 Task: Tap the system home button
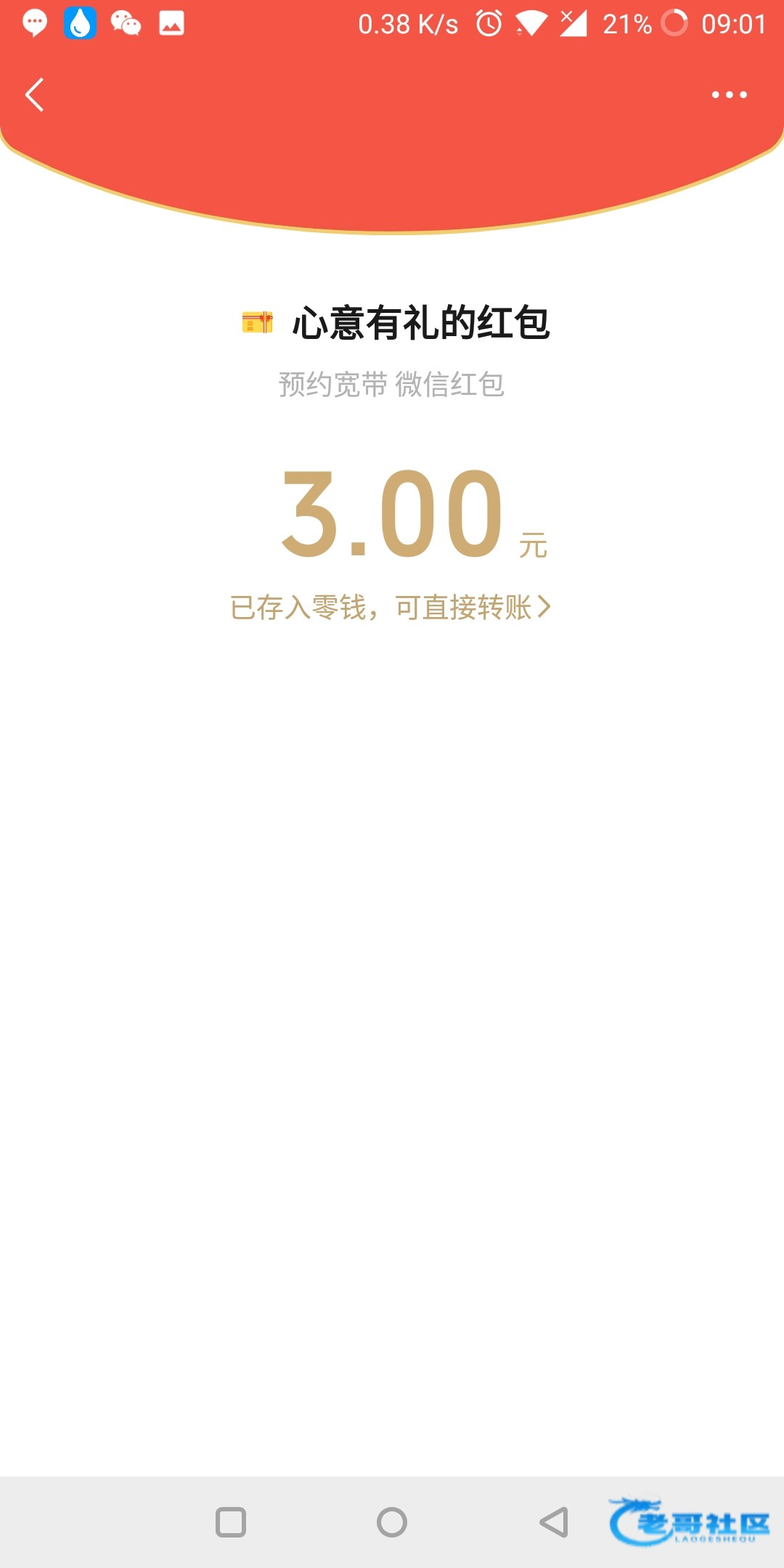pyautogui.click(x=392, y=1522)
